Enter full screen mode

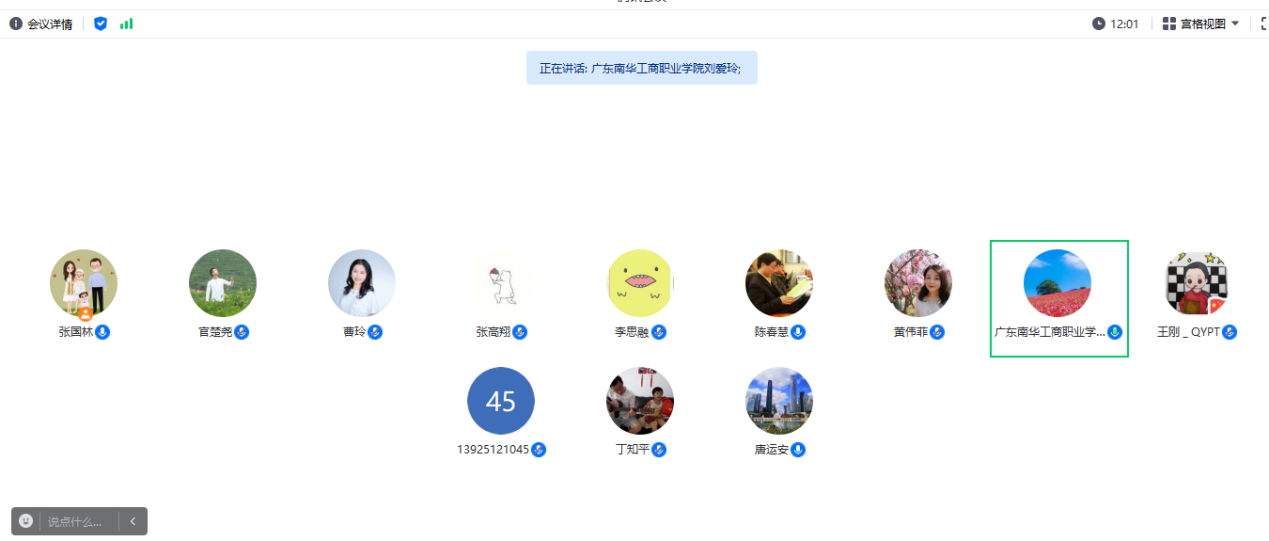tap(1263, 24)
